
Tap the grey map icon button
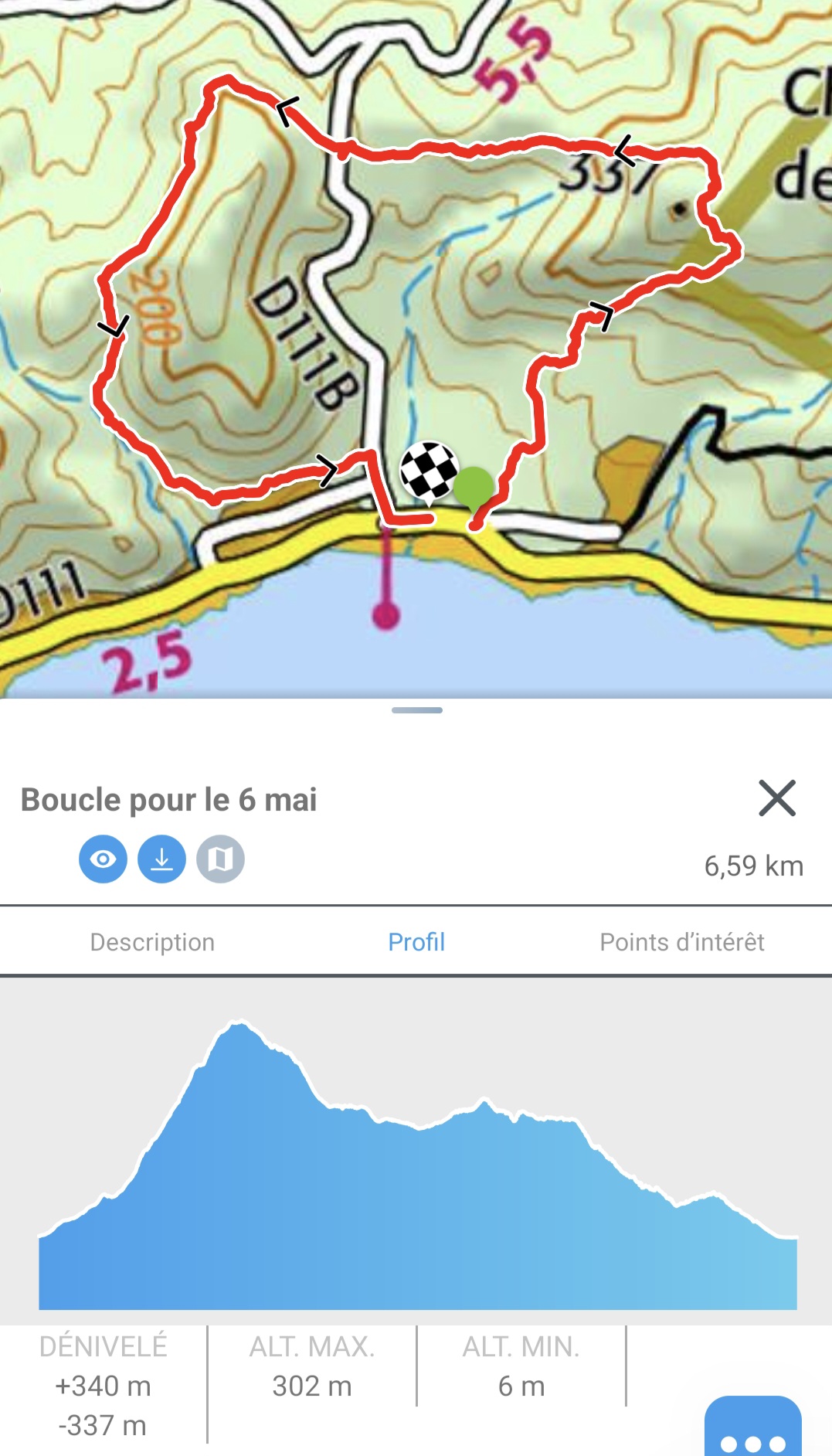click(x=220, y=859)
